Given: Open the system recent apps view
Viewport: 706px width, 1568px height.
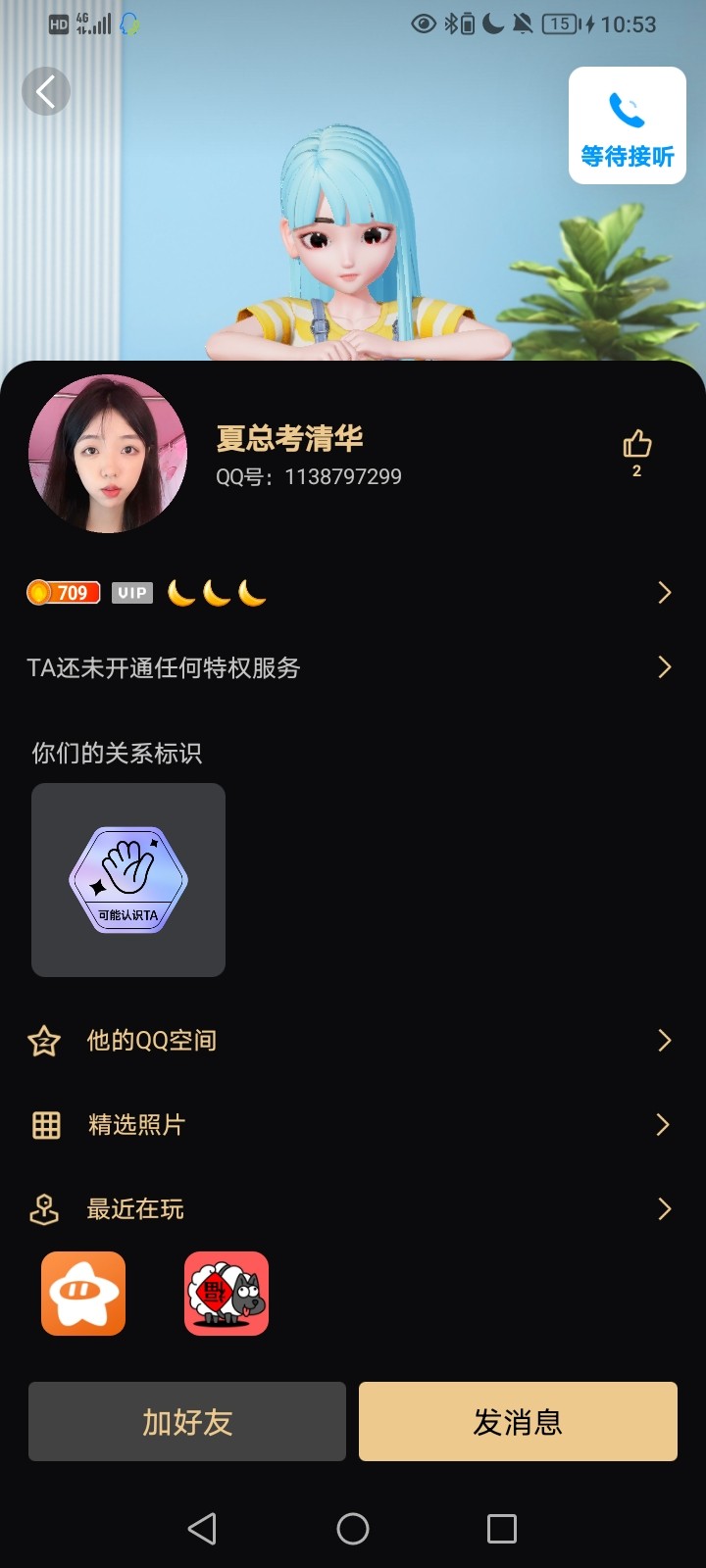Looking at the screenshot, I should pyautogui.click(x=502, y=1529).
